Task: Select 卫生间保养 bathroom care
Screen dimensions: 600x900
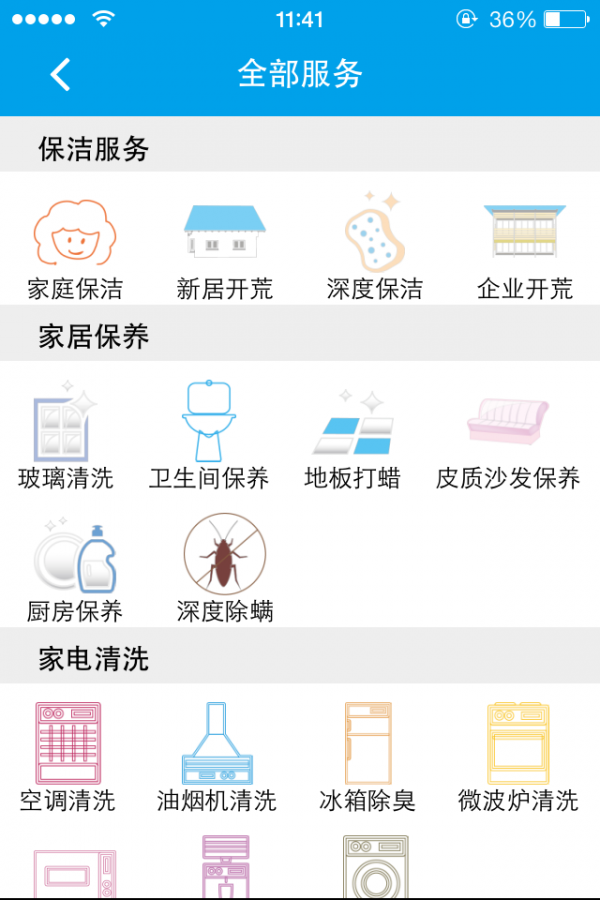Action: pyautogui.click(x=209, y=435)
